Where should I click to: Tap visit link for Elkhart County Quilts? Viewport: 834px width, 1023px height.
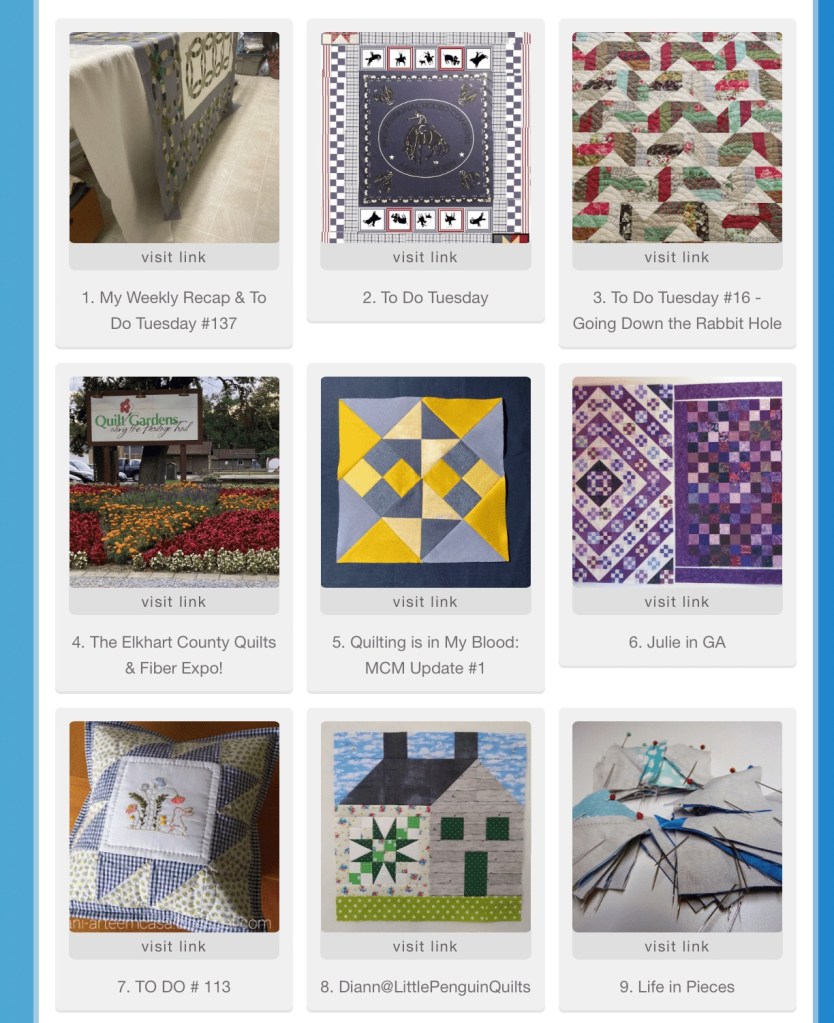point(174,602)
